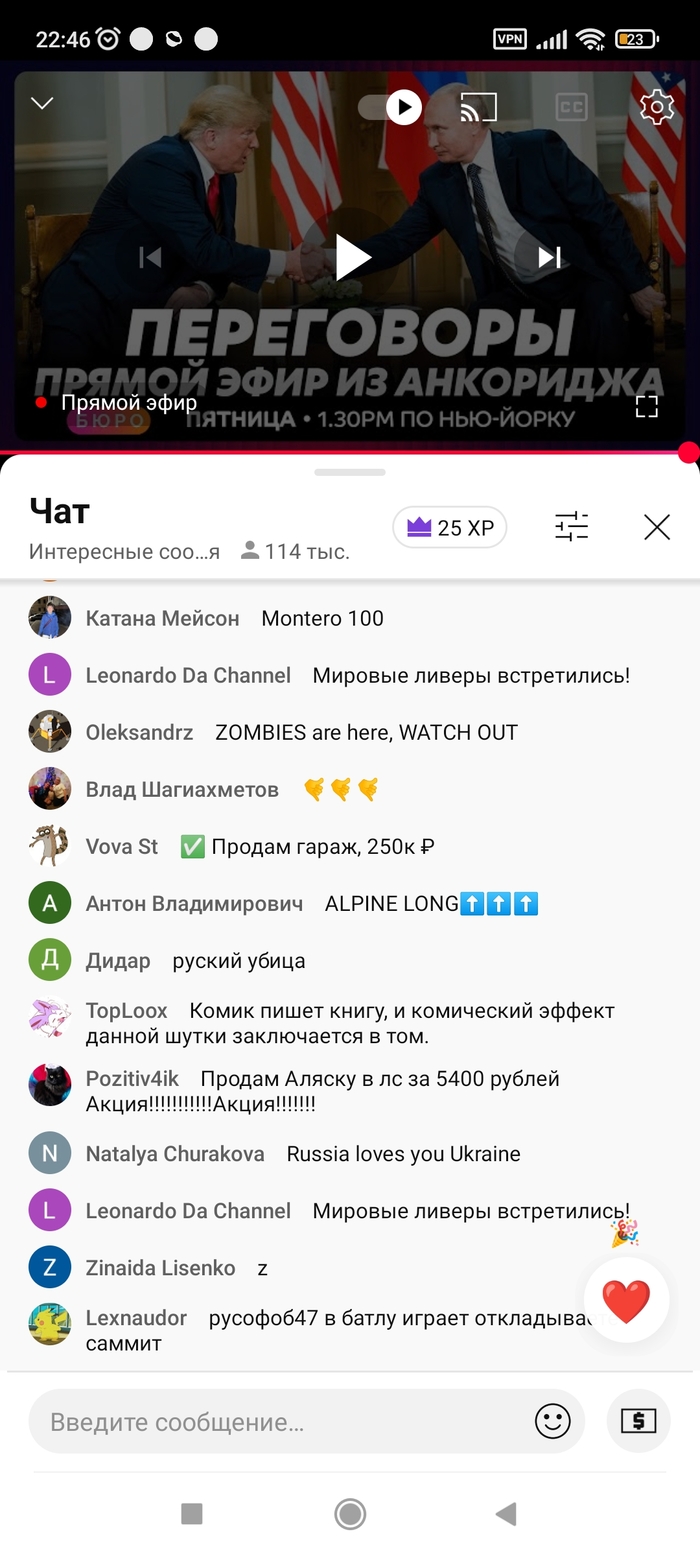Image resolution: width=700 pixels, height=1556 pixels.
Task: Toggle the autoplay switch
Action: click(x=391, y=106)
